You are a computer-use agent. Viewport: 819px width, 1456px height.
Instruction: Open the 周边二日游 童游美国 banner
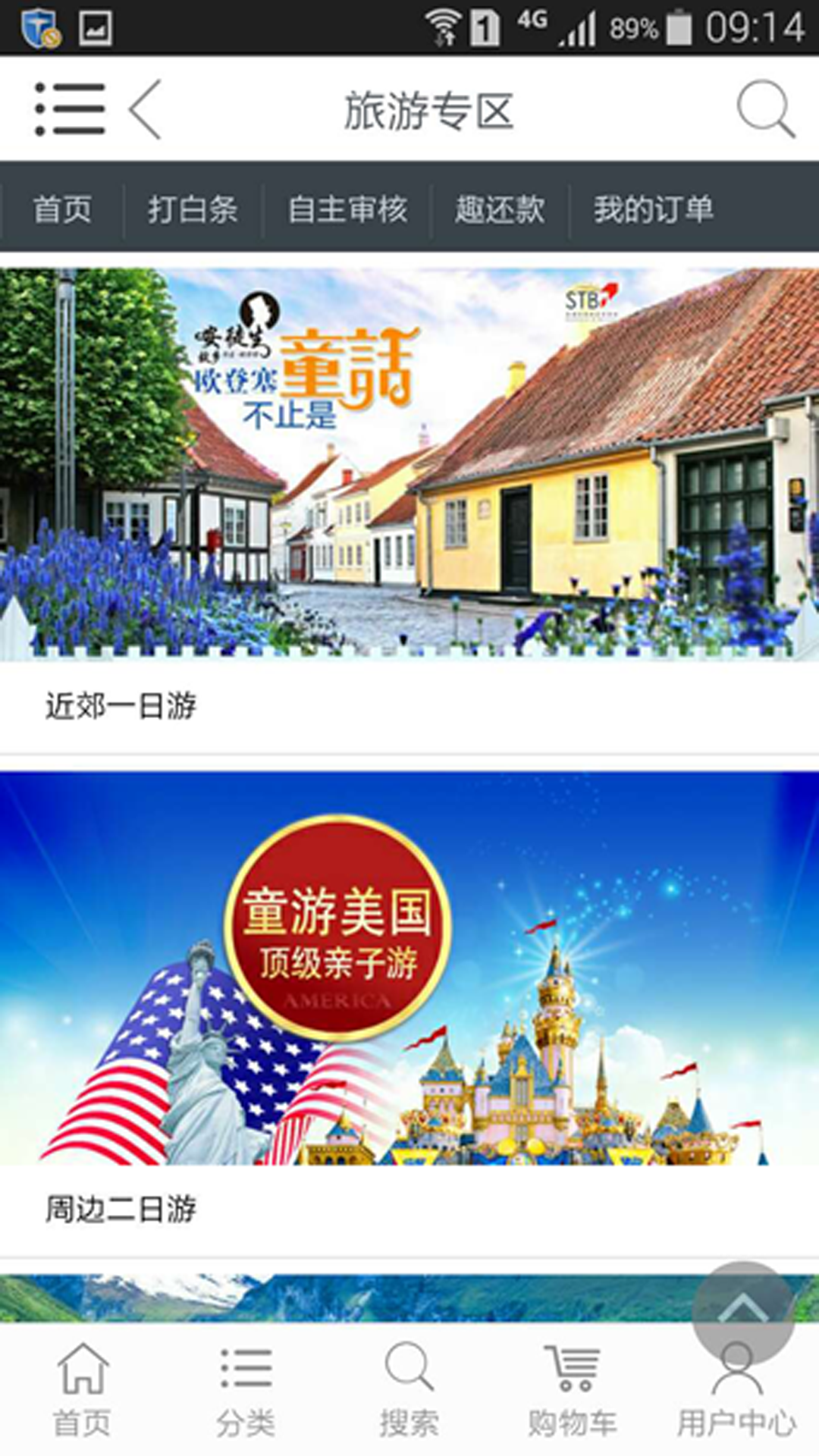[x=409, y=967]
